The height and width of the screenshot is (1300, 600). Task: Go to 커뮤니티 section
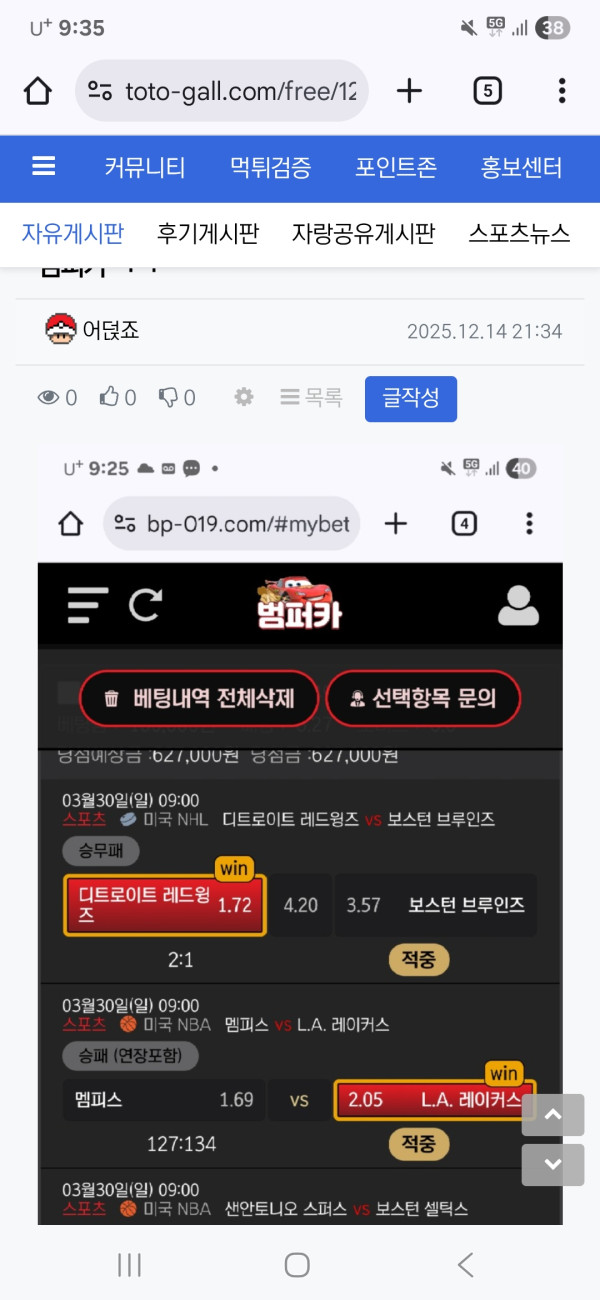tap(145, 167)
